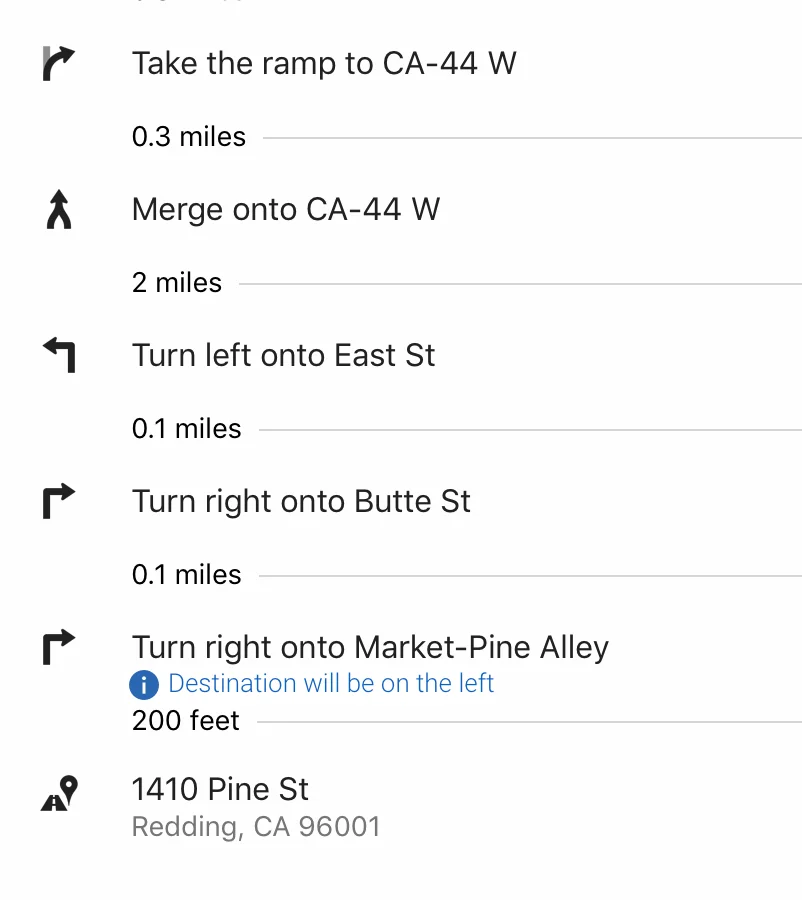
Task: Select the 'Merge onto CA-44 W' step
Action: 286,210
